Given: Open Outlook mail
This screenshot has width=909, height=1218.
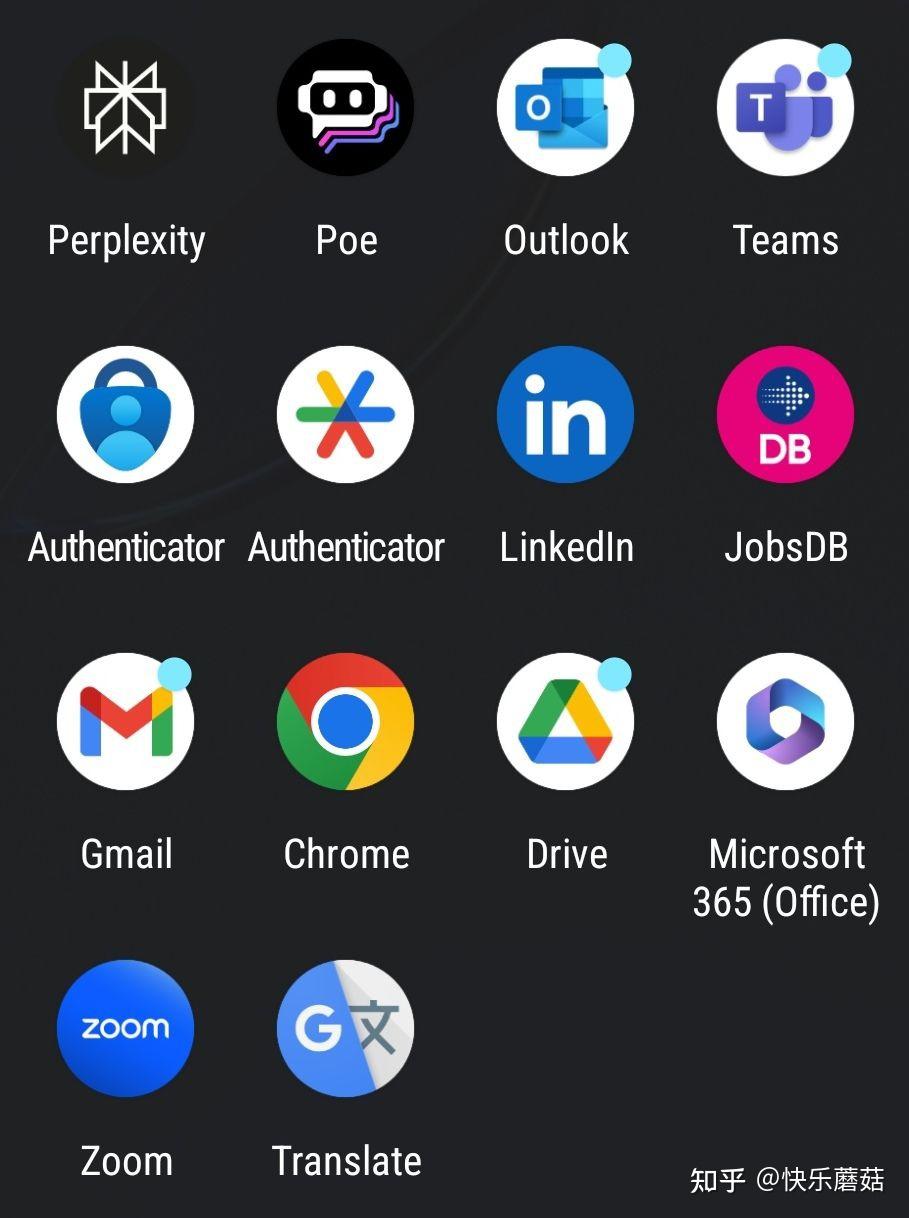Looking at the screenshot, I should coord(565,108).
